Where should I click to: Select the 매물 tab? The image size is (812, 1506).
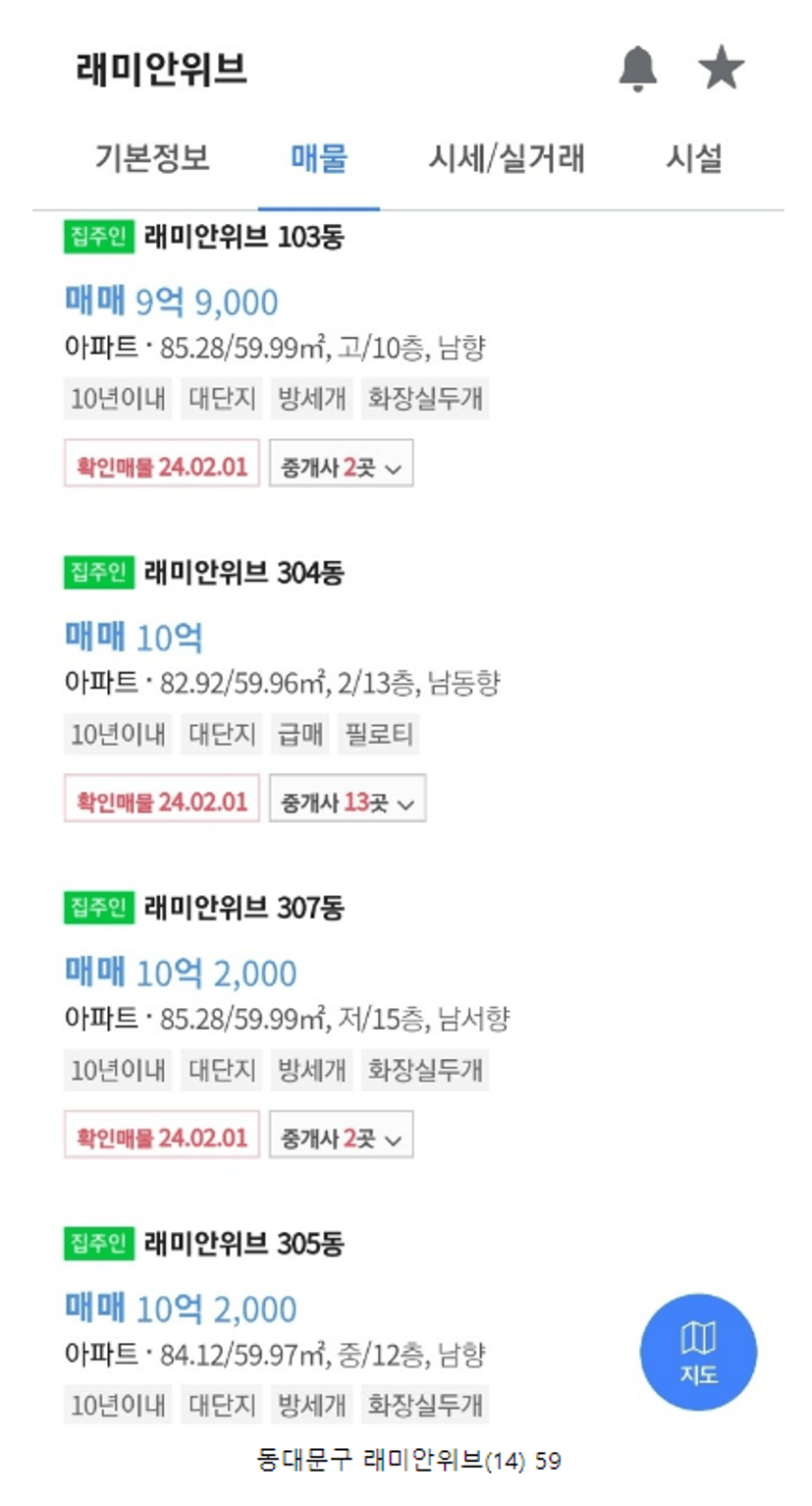[x=319, y=158]
